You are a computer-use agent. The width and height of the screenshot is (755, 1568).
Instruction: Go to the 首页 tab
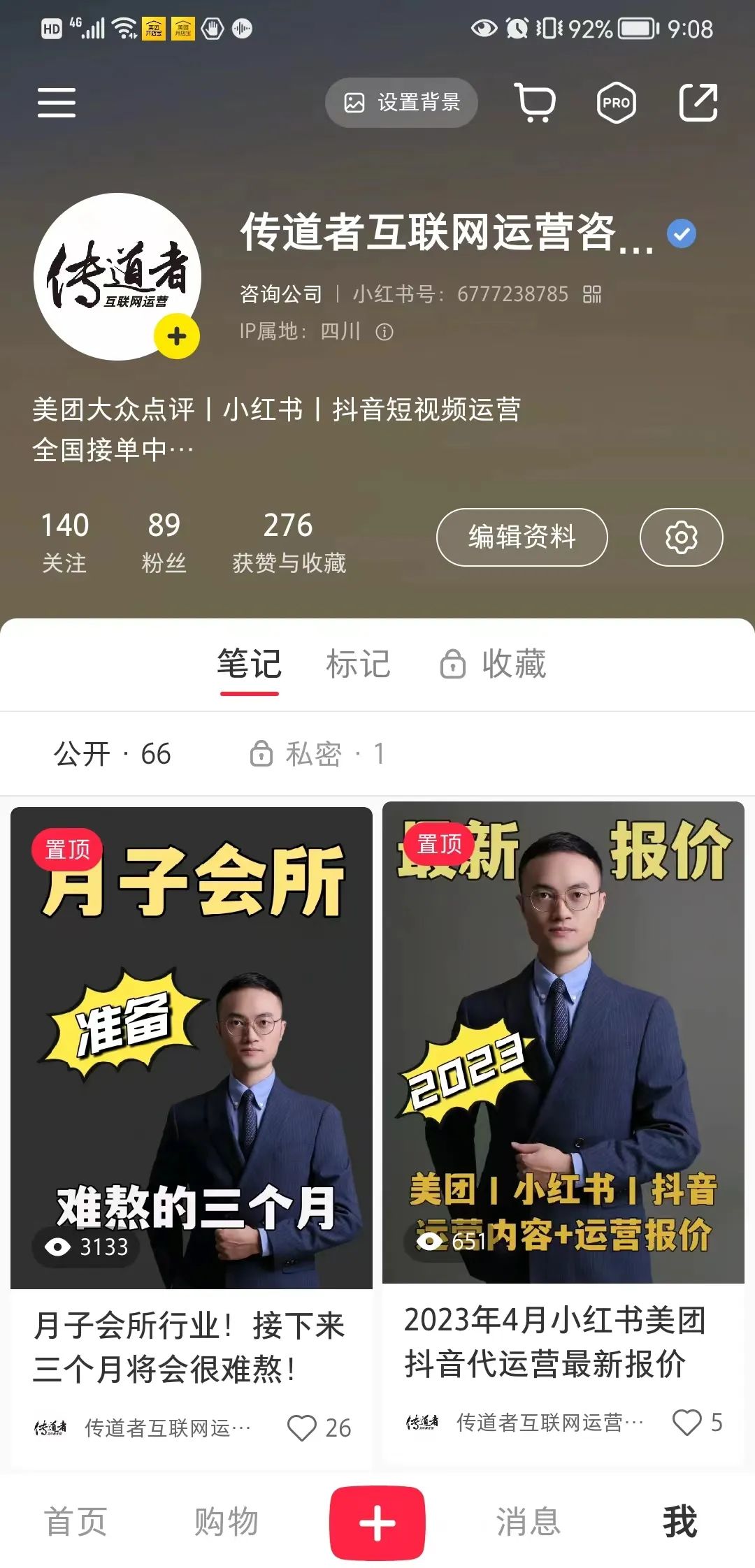click(75, 1522)
